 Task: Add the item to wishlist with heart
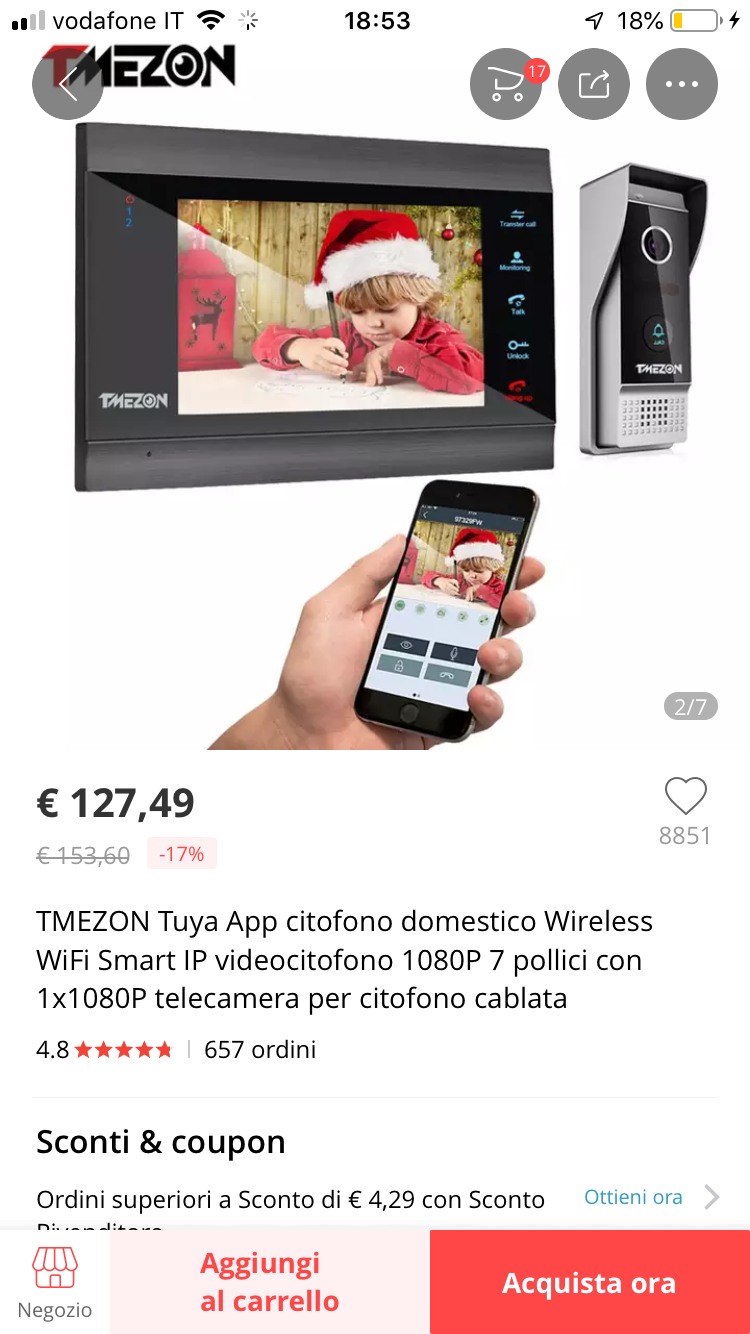point(686,797)
